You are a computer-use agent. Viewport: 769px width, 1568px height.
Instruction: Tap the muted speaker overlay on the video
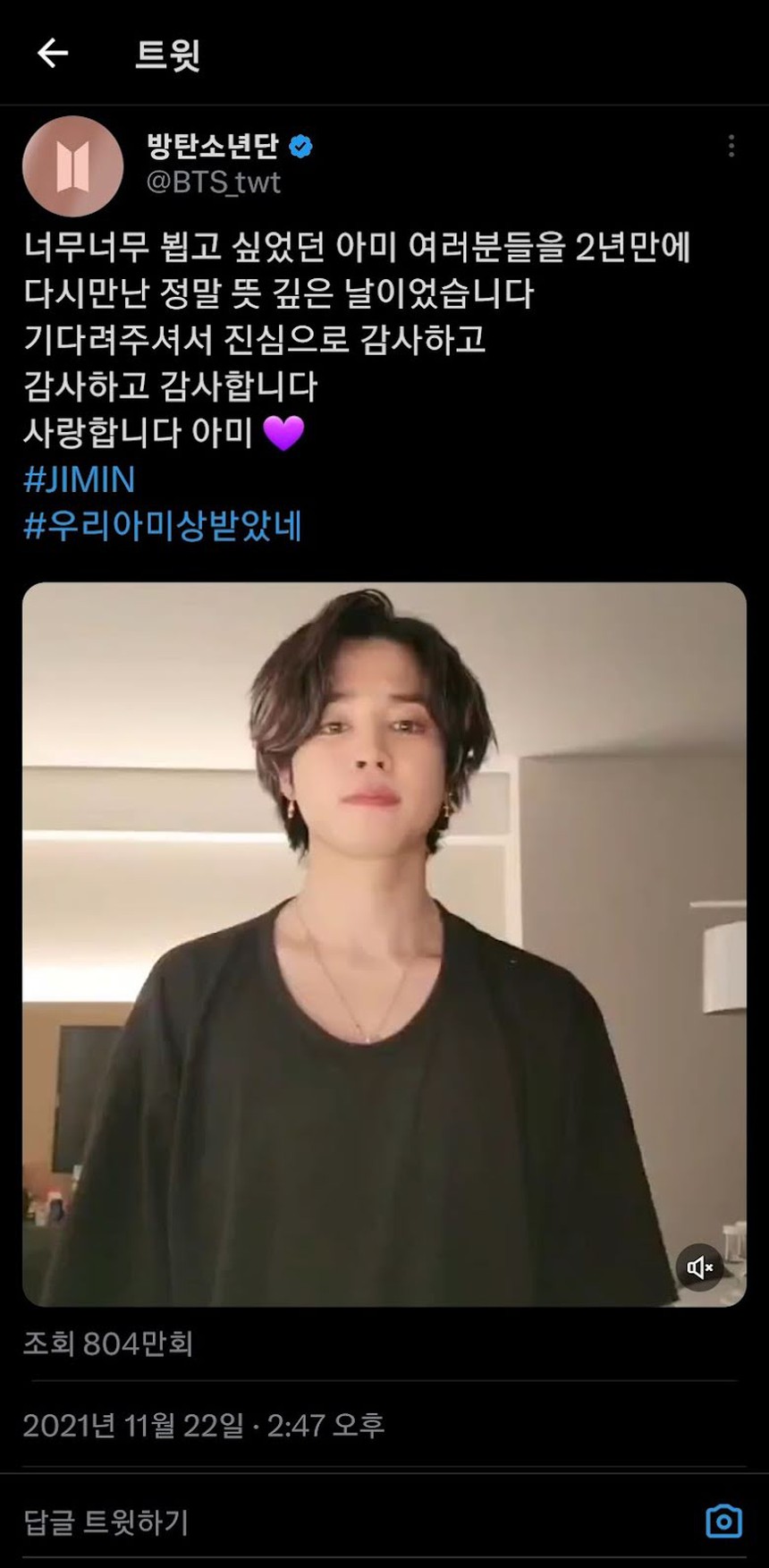pyautogui.click(x=700, y=1267)
